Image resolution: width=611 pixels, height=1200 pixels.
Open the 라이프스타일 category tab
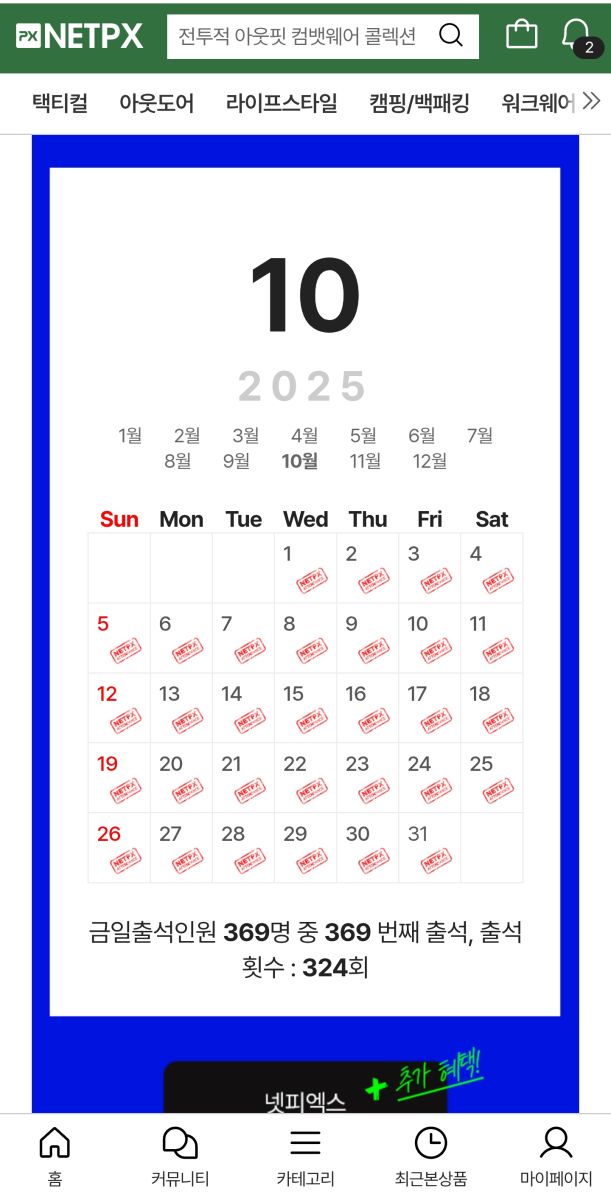coord(281,103)
